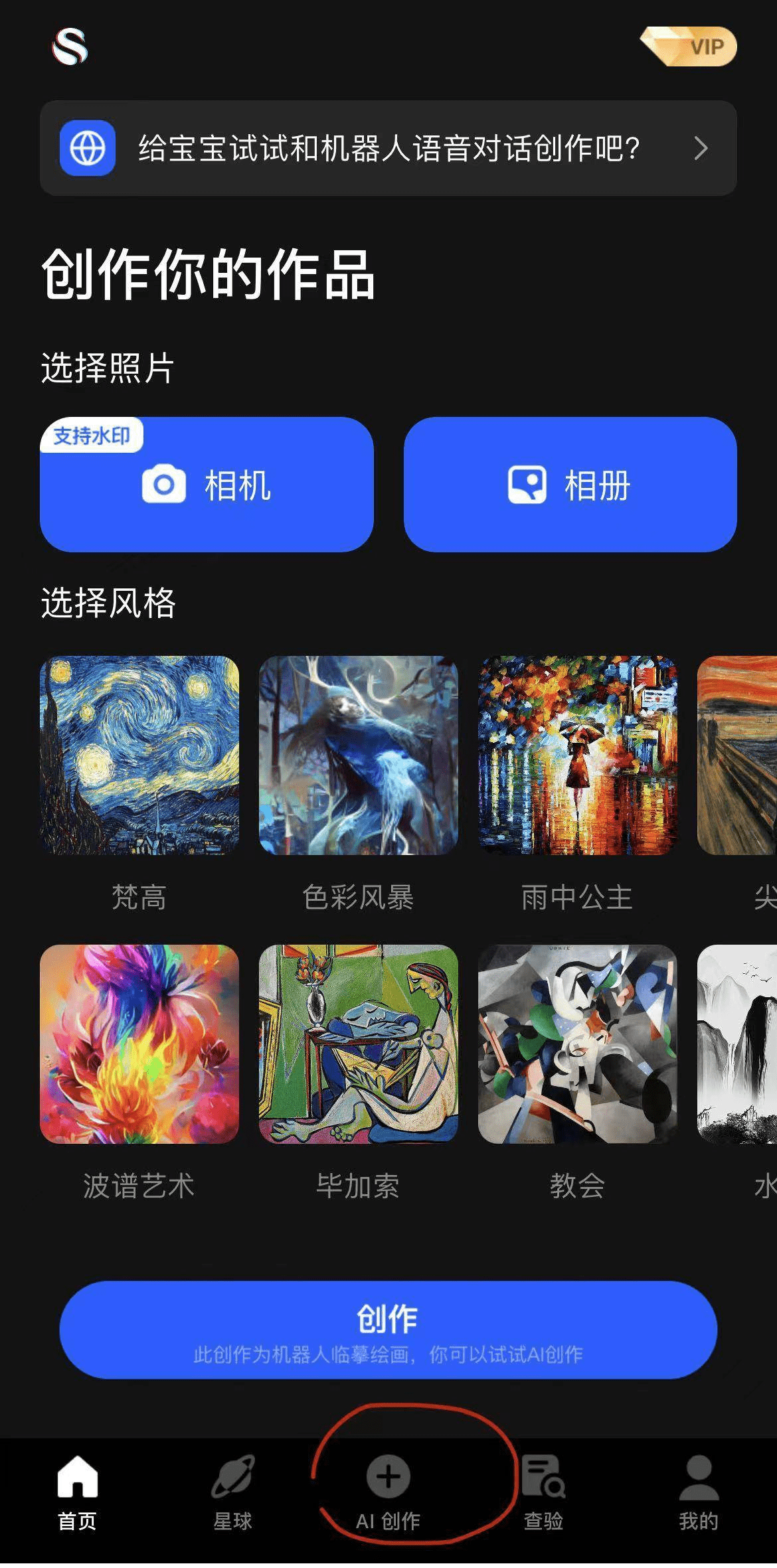This screenshot has width=777, height=1568.
Task: Open the 星球 tab
Action: [232, 1492]
